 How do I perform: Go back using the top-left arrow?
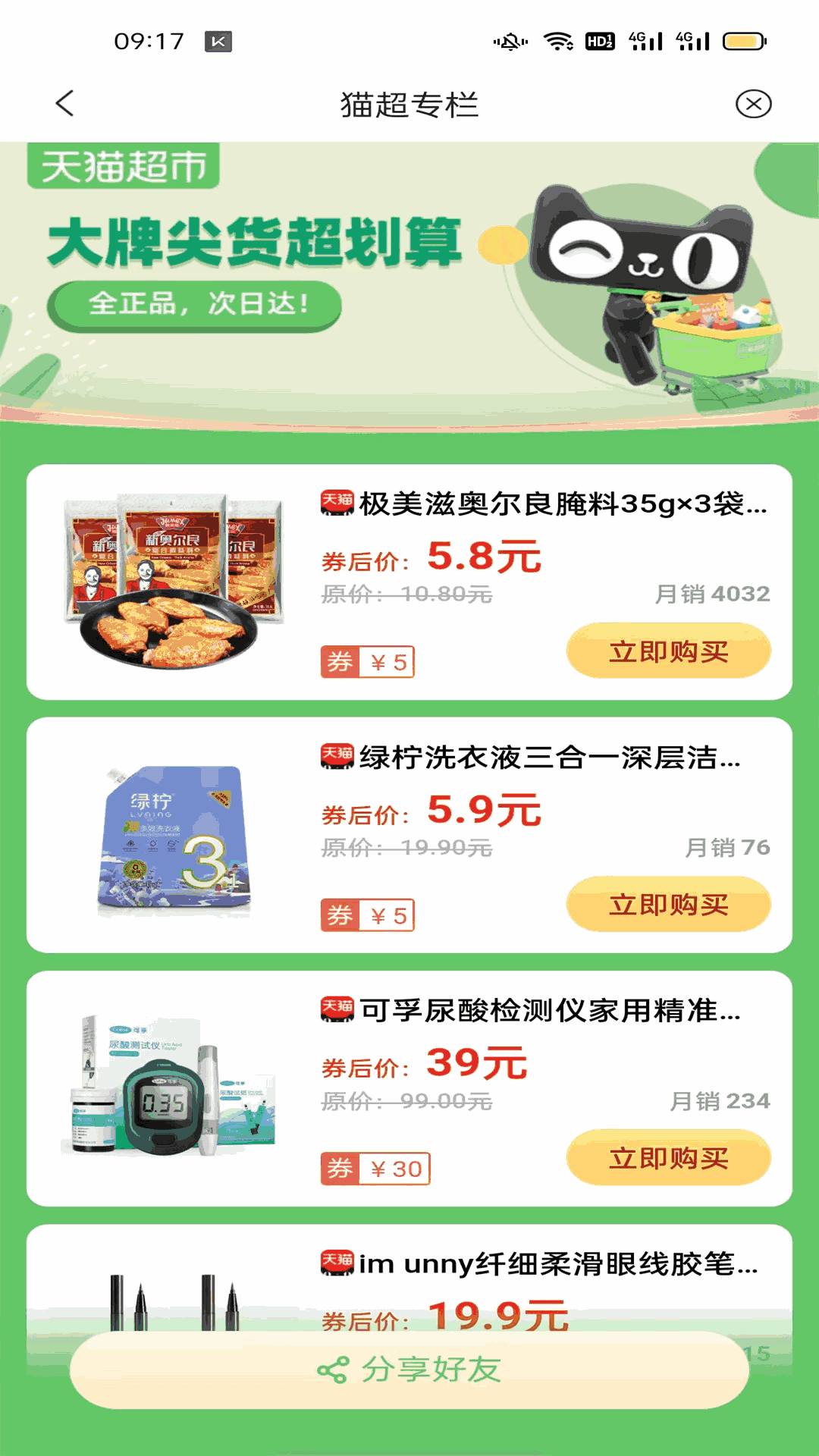pyautogui.click(x=65, y=104)
